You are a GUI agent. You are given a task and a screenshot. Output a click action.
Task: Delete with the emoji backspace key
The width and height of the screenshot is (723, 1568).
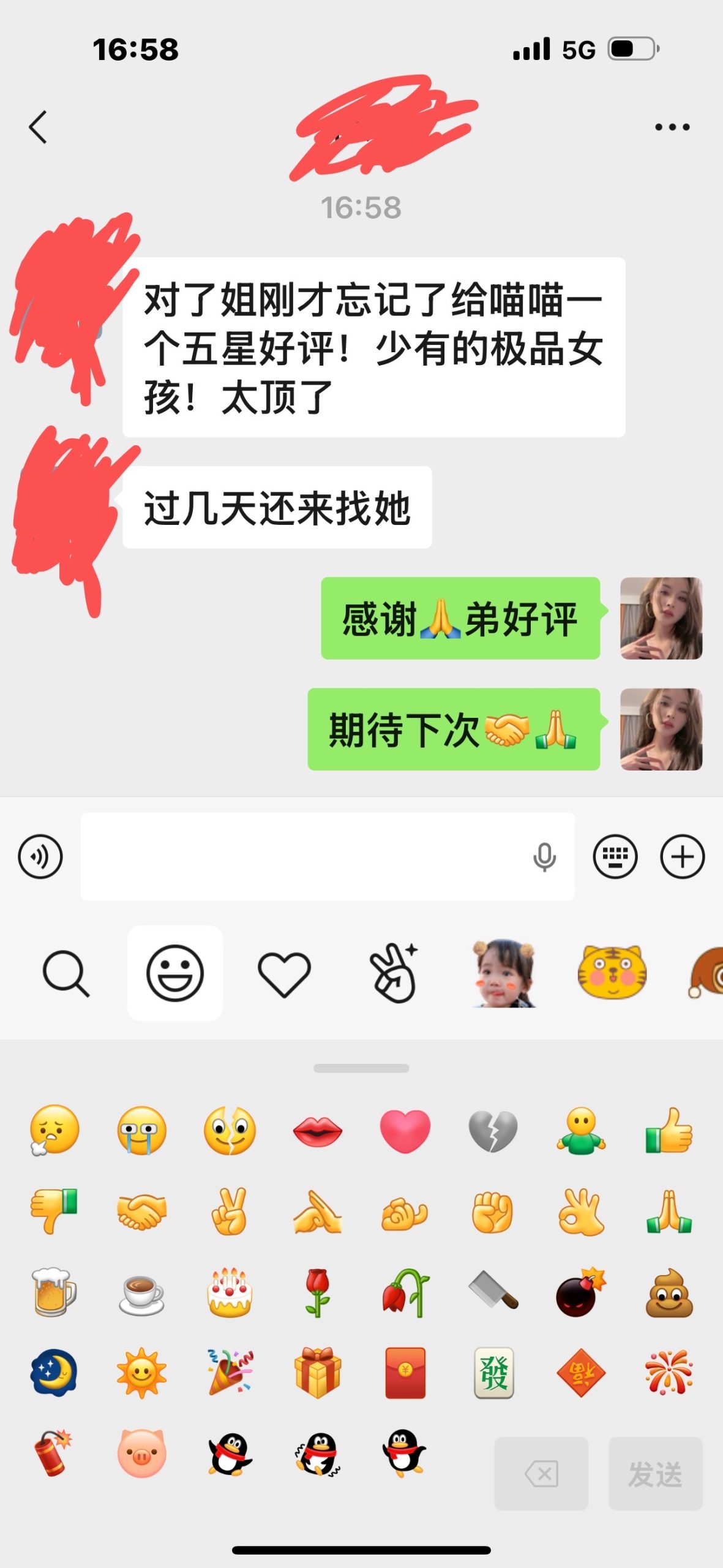coord(541,1473)
